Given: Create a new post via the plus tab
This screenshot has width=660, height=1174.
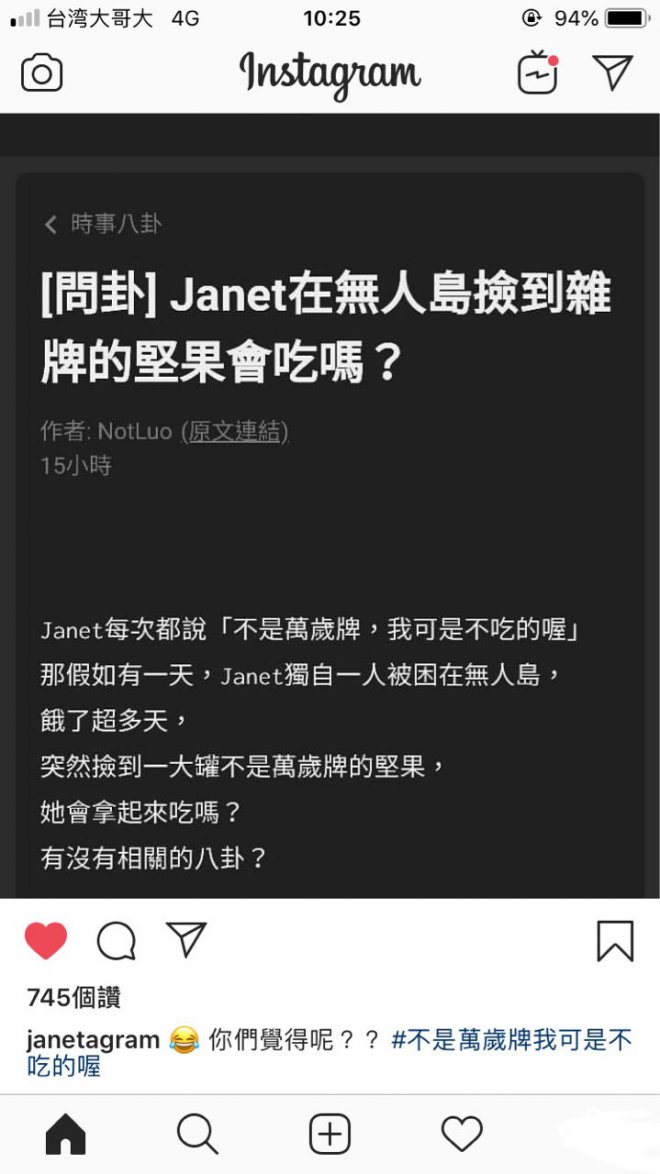Looking at the screenshot, I should pyautogui.click(x=329, y=1134).
